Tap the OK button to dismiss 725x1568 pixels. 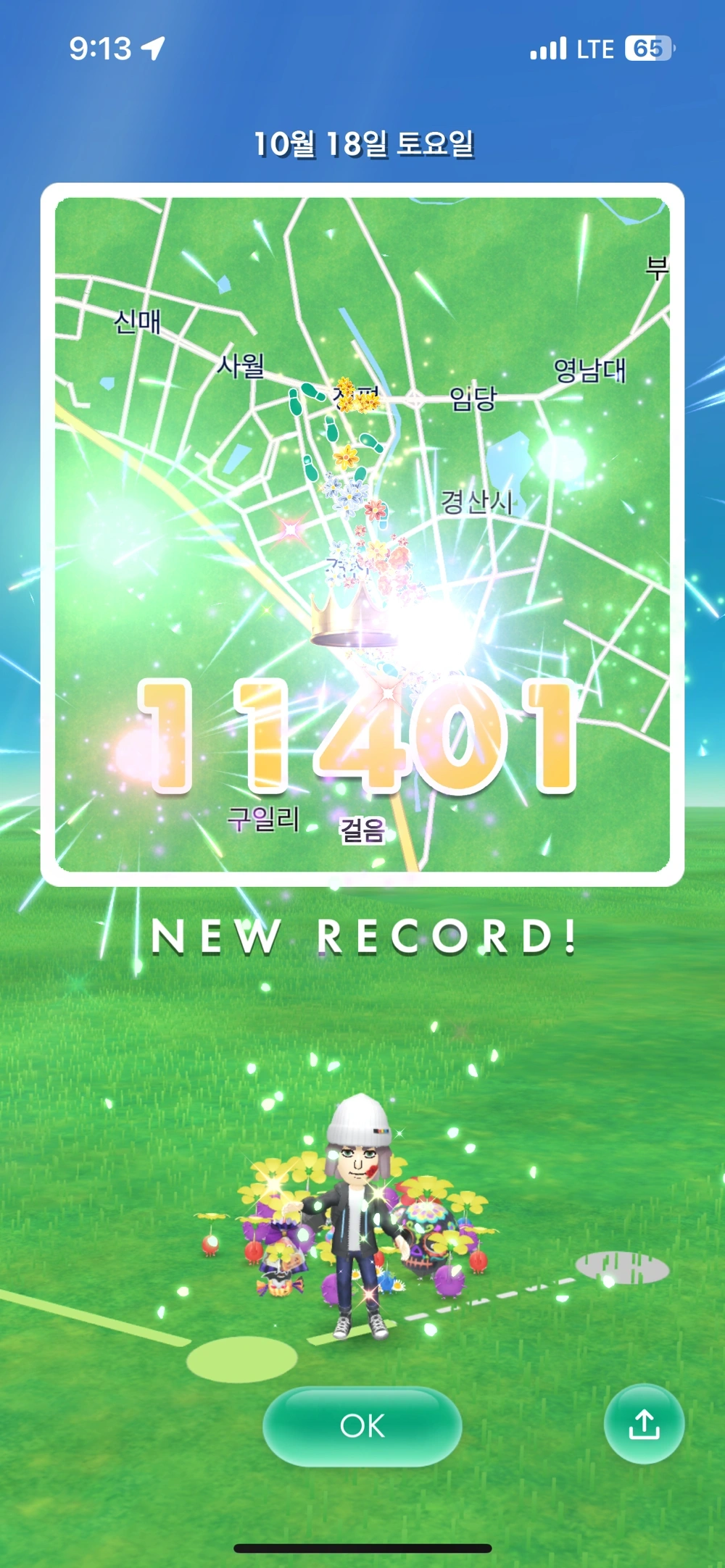tap(362, 1426)
